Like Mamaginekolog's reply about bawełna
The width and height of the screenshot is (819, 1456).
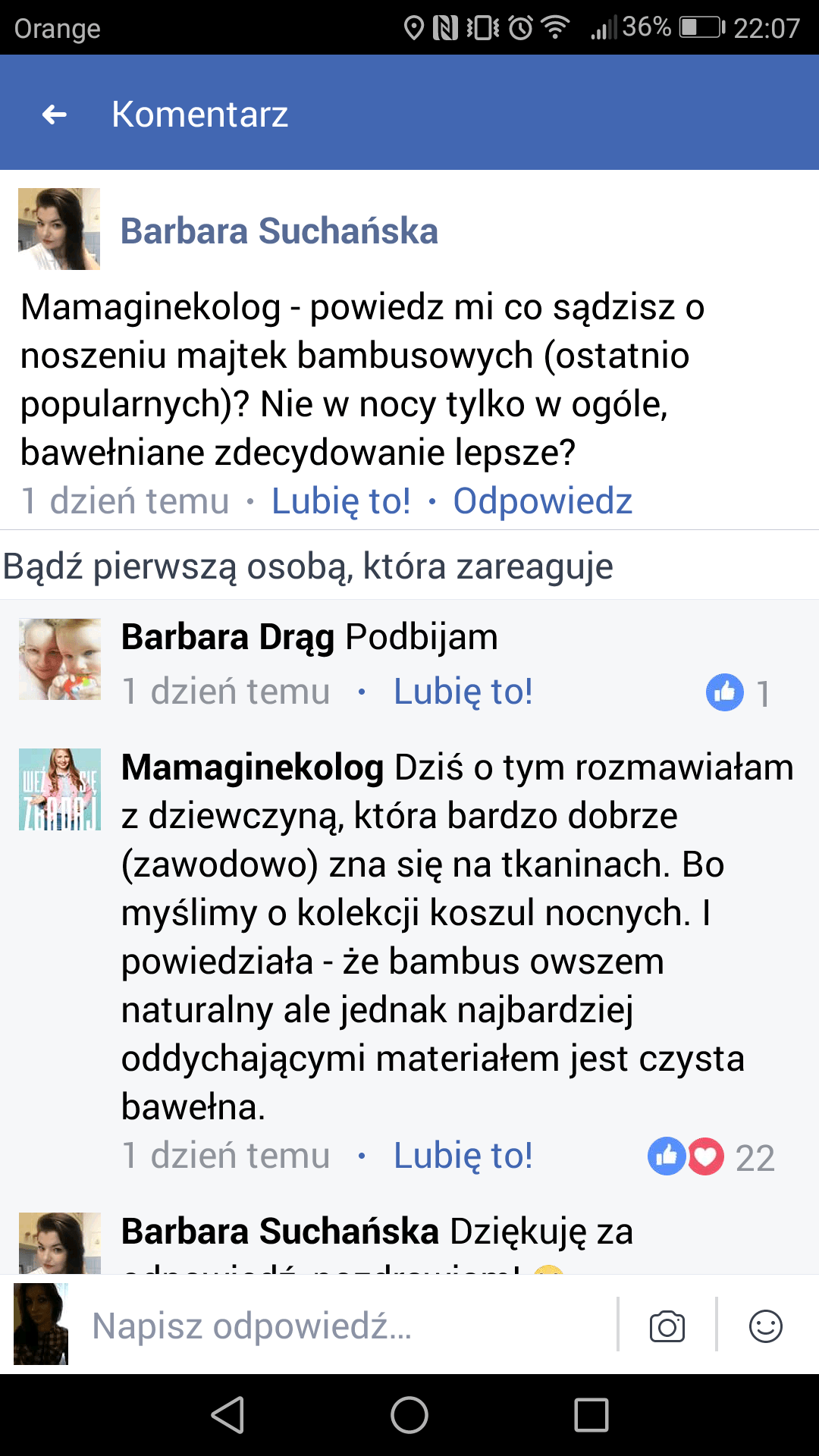[x=463, y=1156]
